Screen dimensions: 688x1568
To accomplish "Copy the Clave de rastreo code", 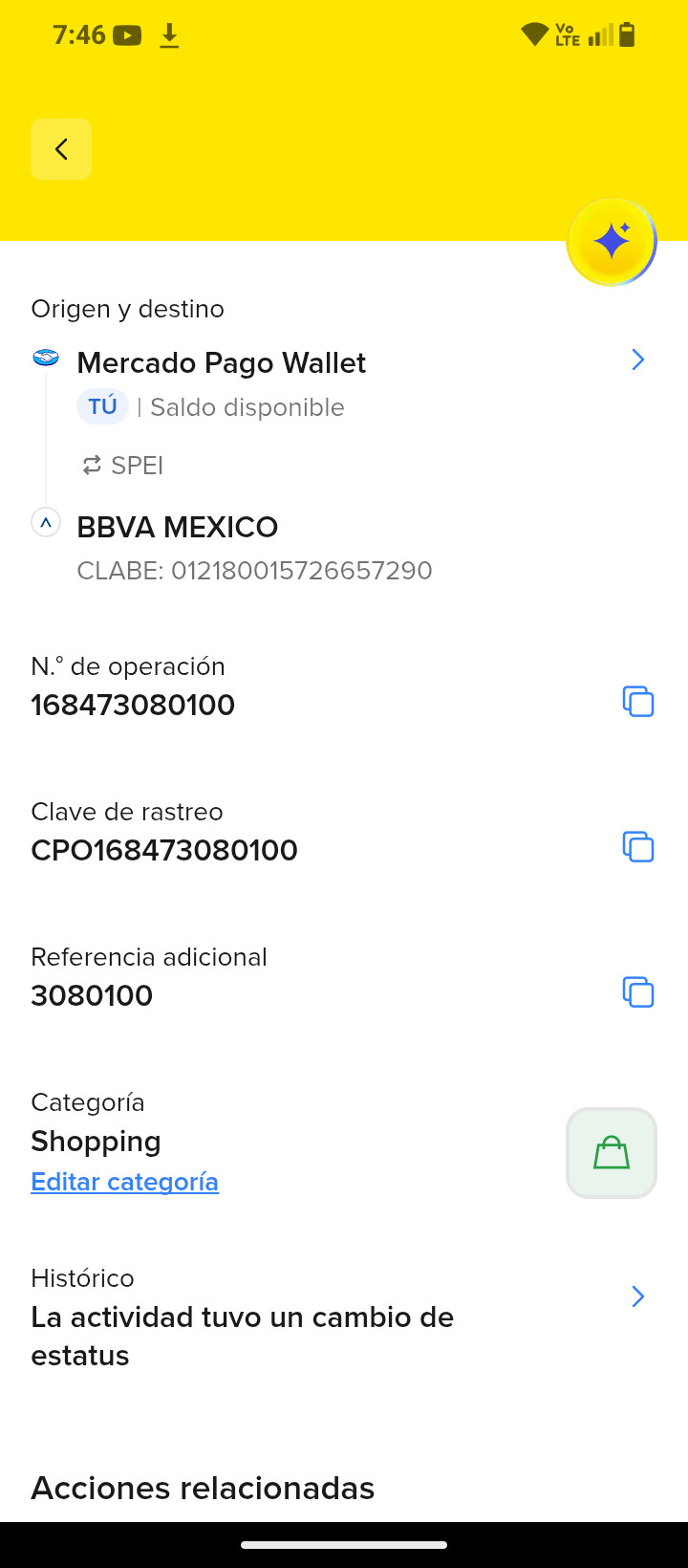I will tap(638, 847).
